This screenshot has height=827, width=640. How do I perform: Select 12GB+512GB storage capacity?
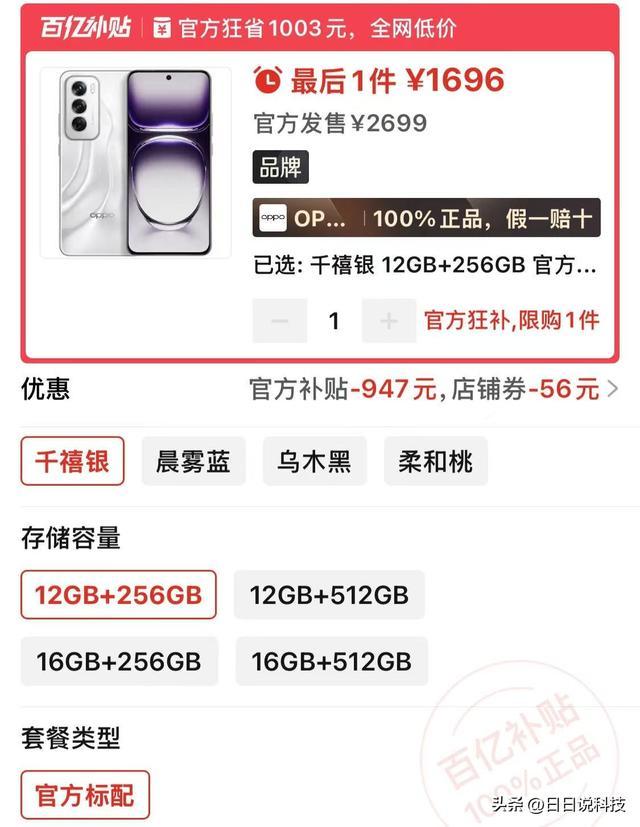329,595
